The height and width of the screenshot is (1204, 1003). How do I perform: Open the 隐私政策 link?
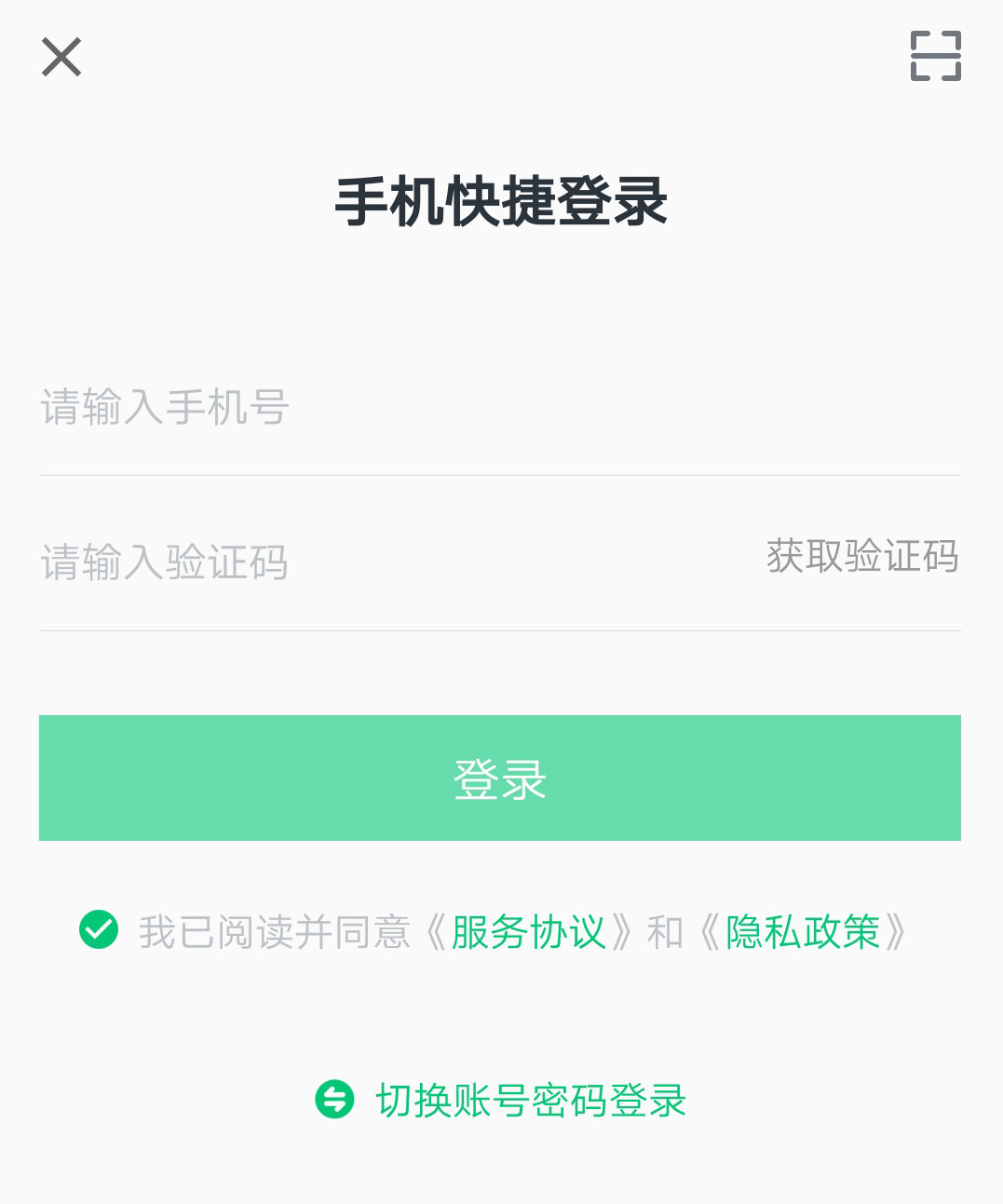[803, 932]
